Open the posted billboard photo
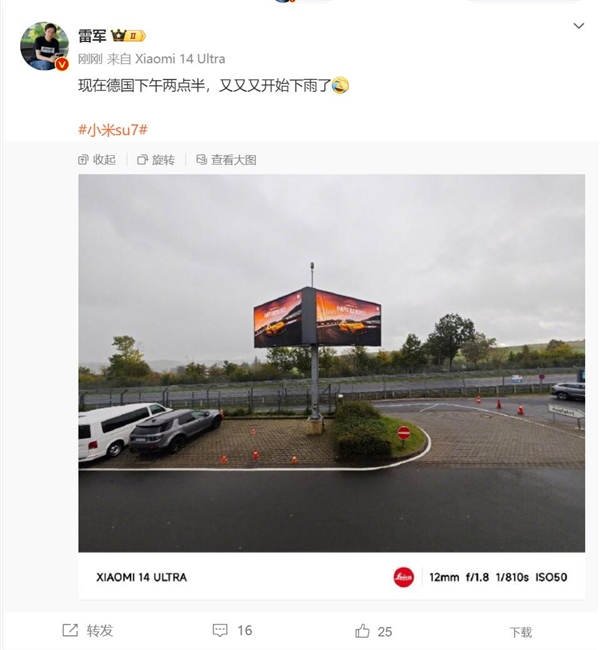The width and height of the screenshot is (600, 650). (x=331, y=360)
